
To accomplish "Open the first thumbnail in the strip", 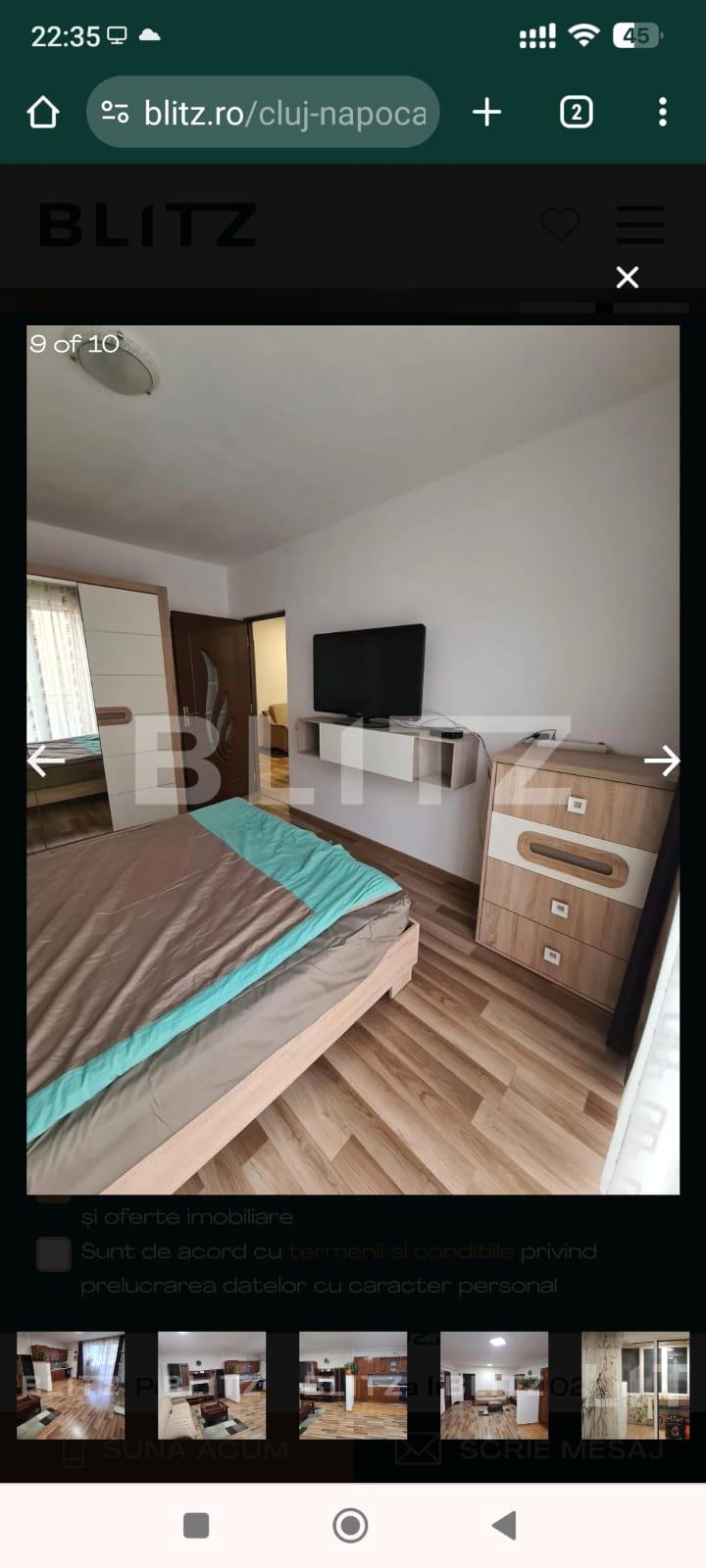I will pyautogui.click(x=71, y=1385).
